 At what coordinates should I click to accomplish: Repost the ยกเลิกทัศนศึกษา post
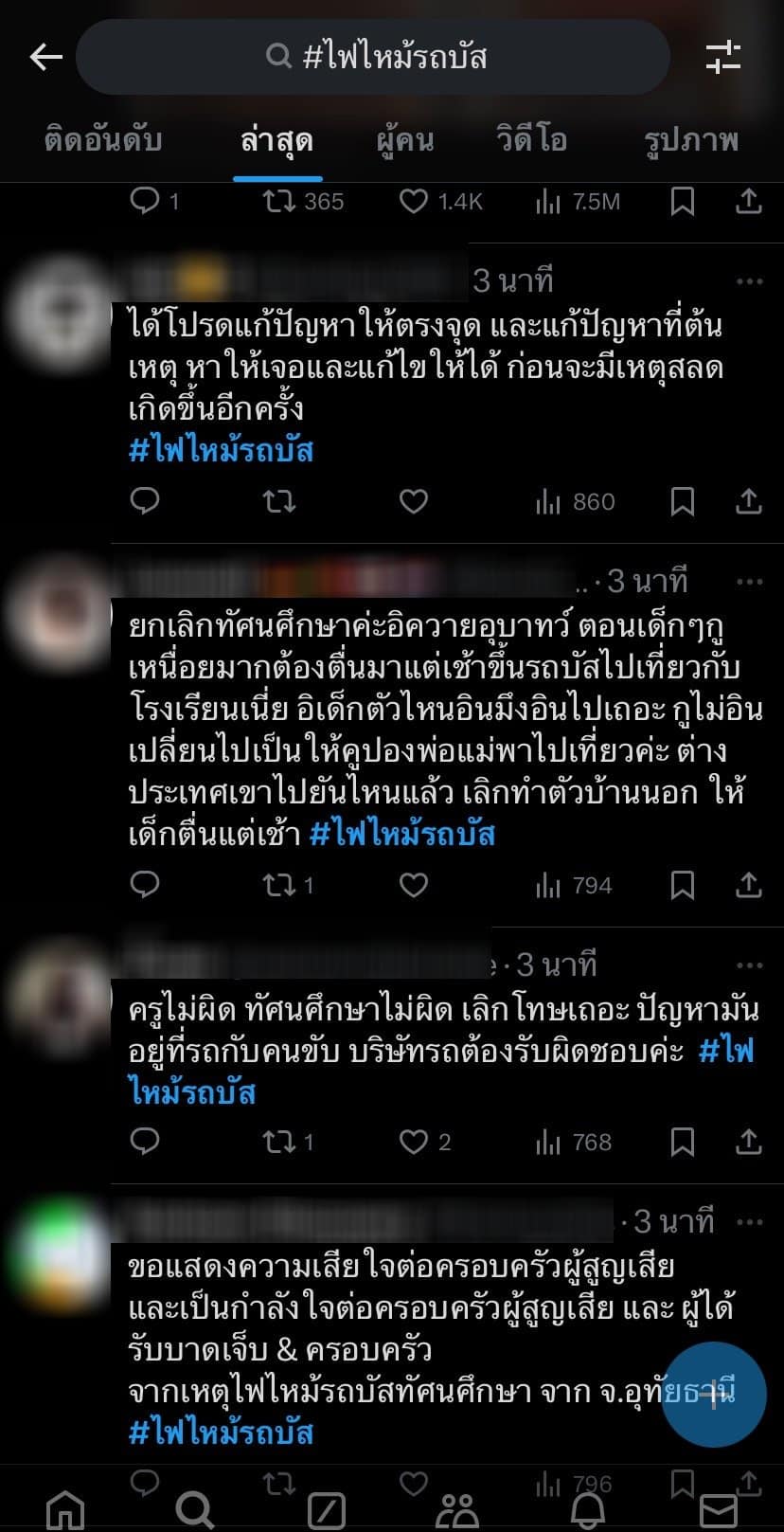(279, 885)
